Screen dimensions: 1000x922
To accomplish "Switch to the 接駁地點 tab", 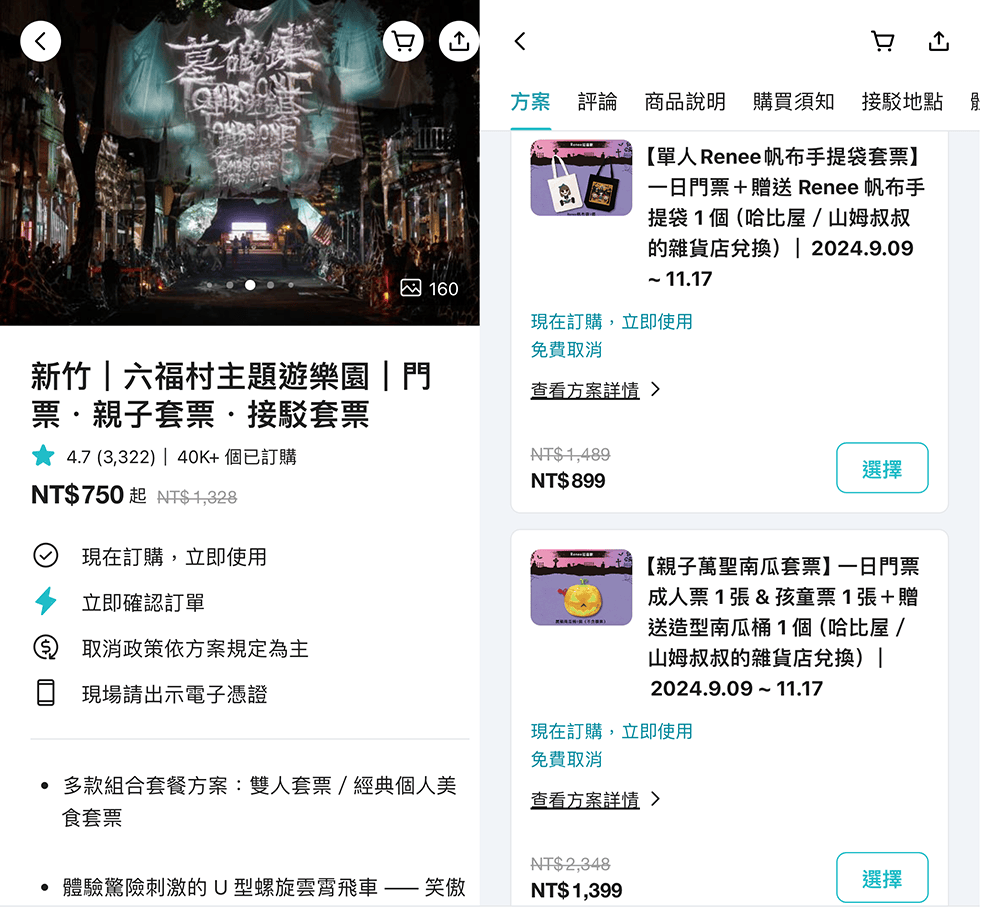I will [x=902, y=102].
